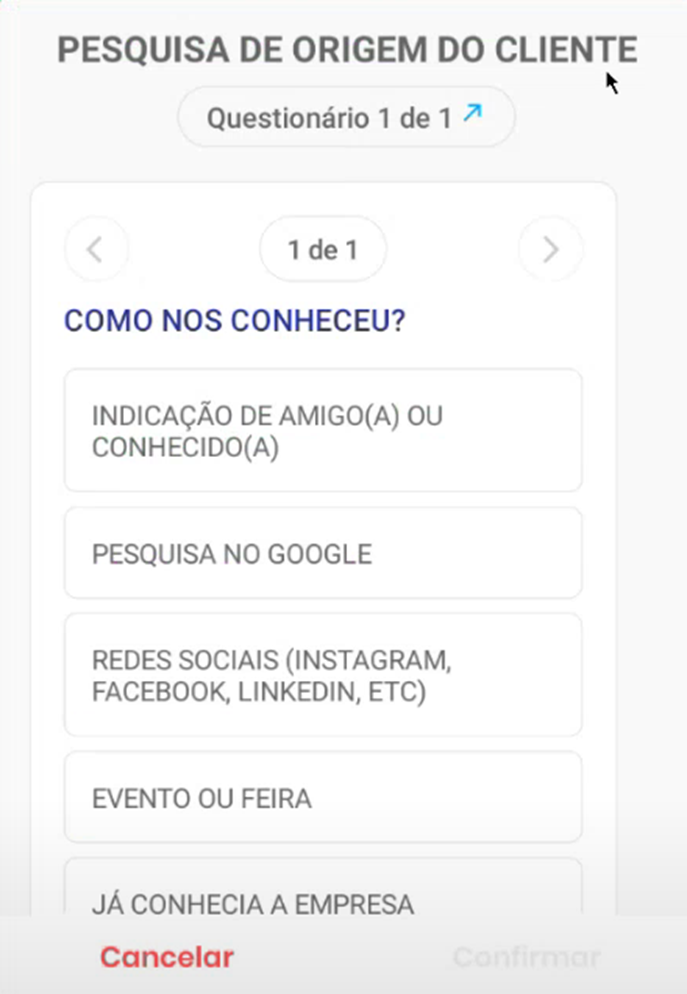Select Indicação de amigo(a) ou conhecido(a)
The width and height of the screenshot is (687, 994).
(323, 431)
